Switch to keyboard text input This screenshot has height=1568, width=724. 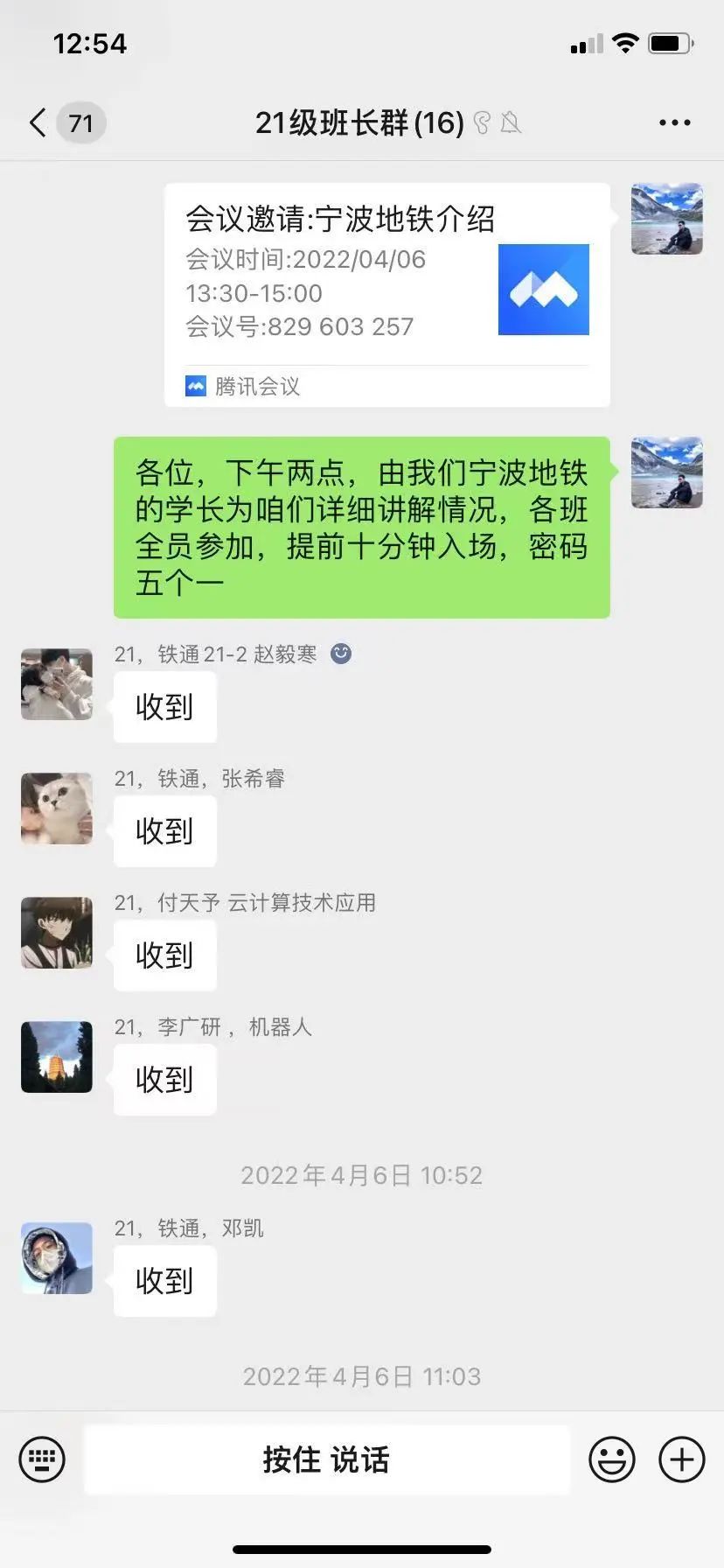click(x=42, y=1459)
